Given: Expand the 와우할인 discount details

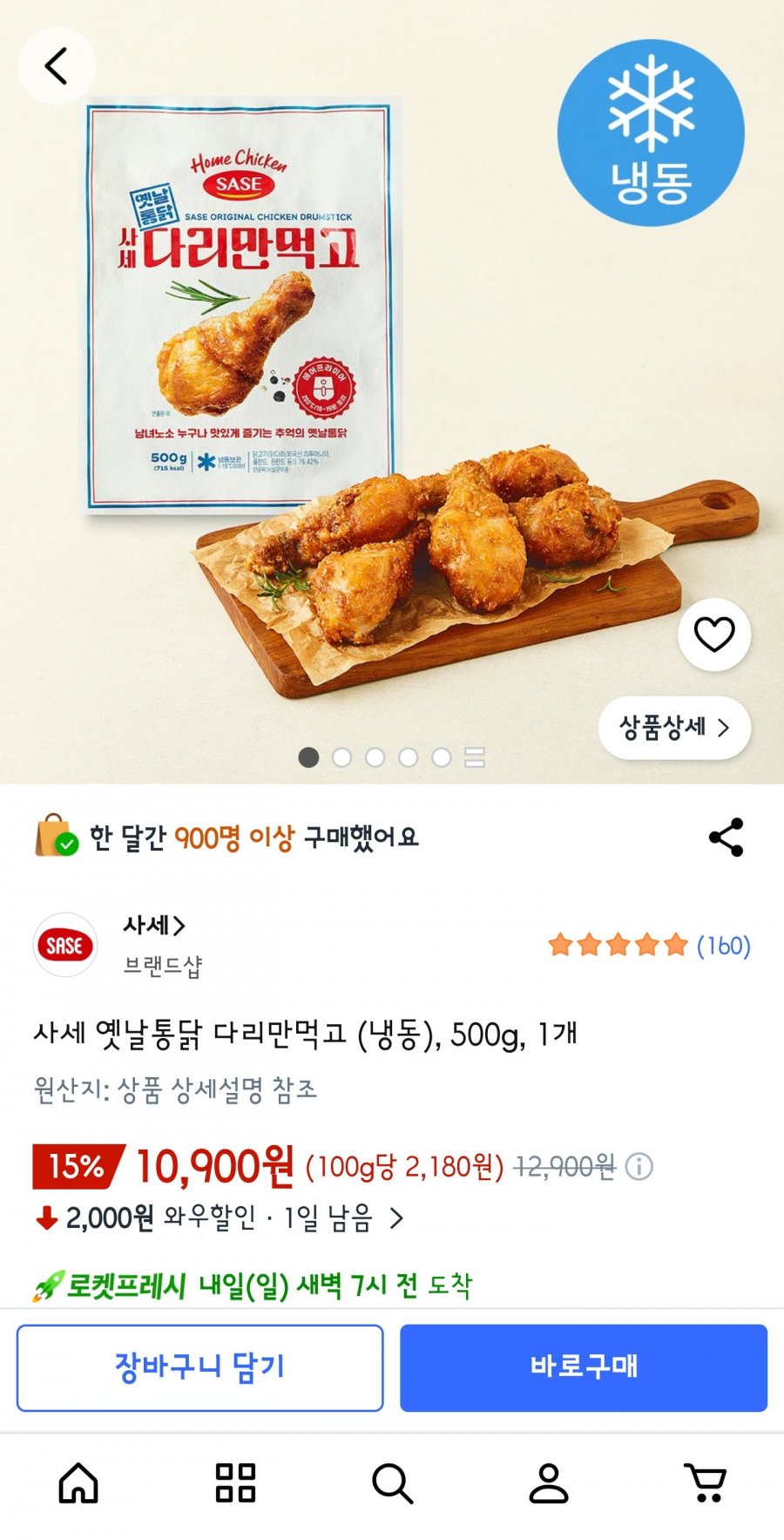Looking at the screenshot, I should (396, 1218).
